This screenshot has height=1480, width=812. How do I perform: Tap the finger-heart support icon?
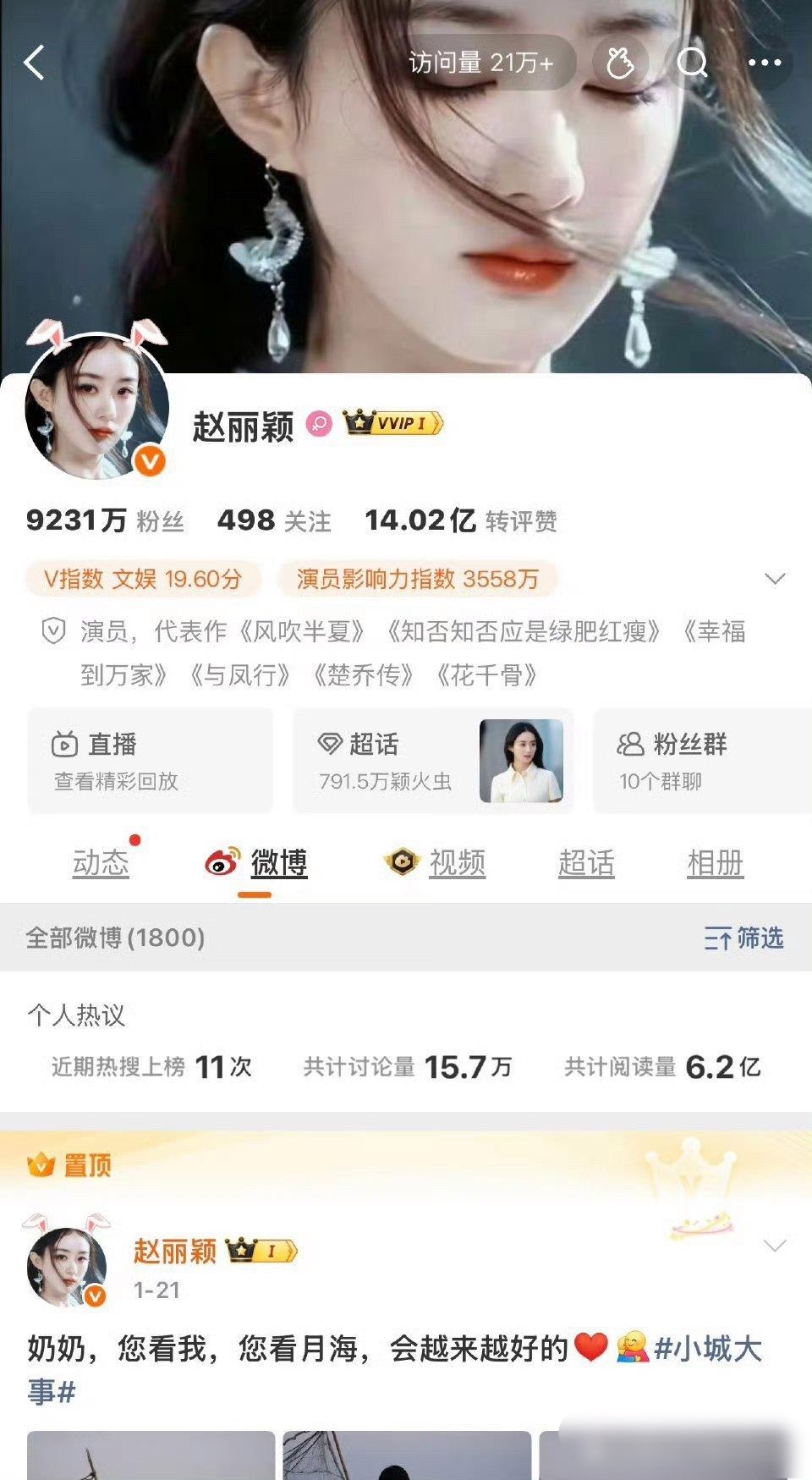[x=622, y=63]
